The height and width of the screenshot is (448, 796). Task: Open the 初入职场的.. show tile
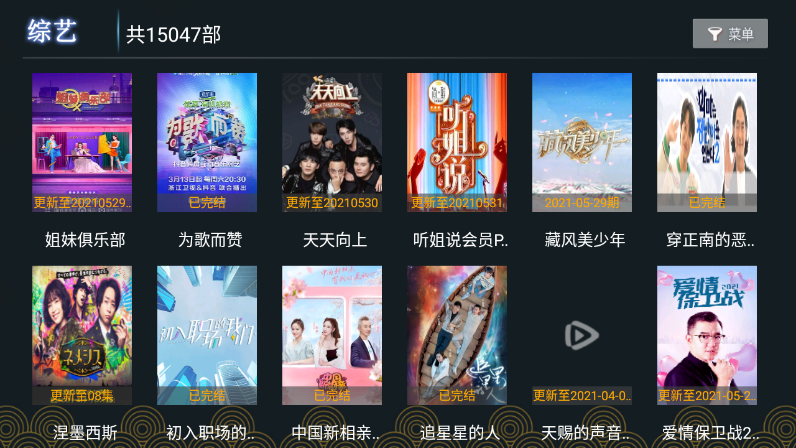click(x=207, y=335)
